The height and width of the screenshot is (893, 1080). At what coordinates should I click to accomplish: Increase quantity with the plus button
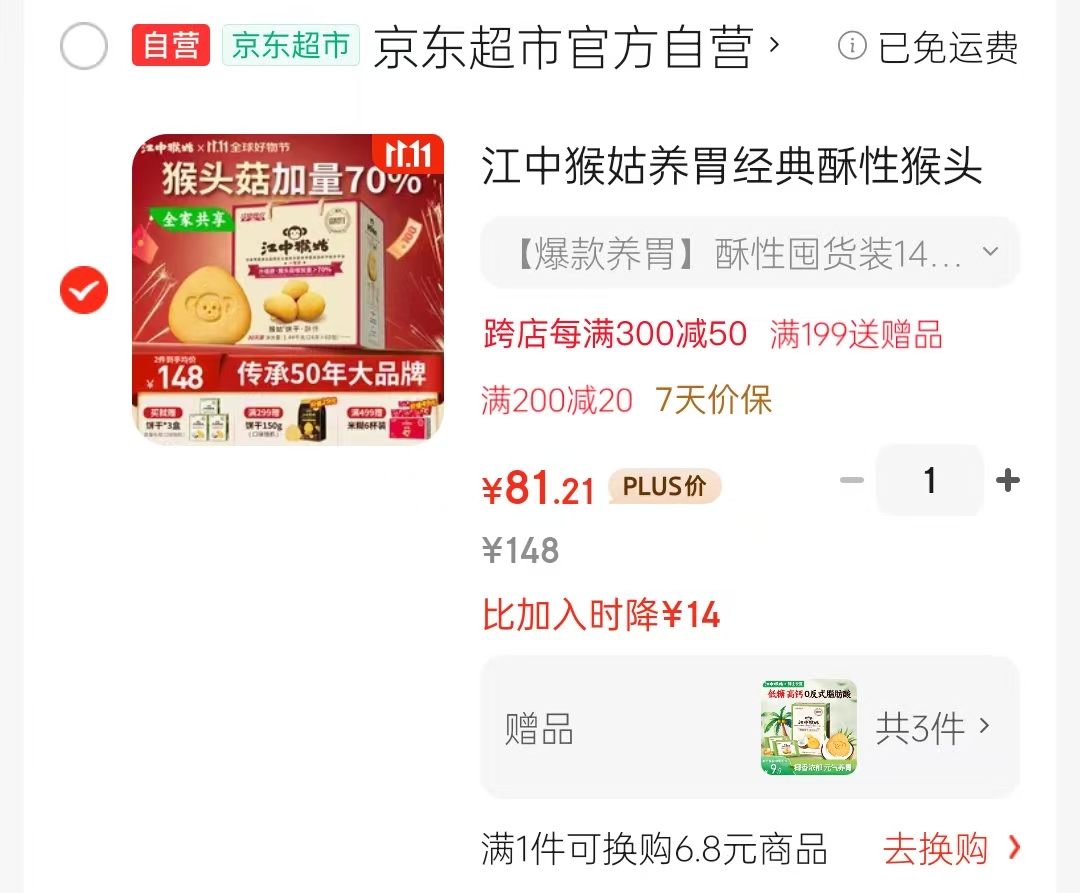point(1008,480)
